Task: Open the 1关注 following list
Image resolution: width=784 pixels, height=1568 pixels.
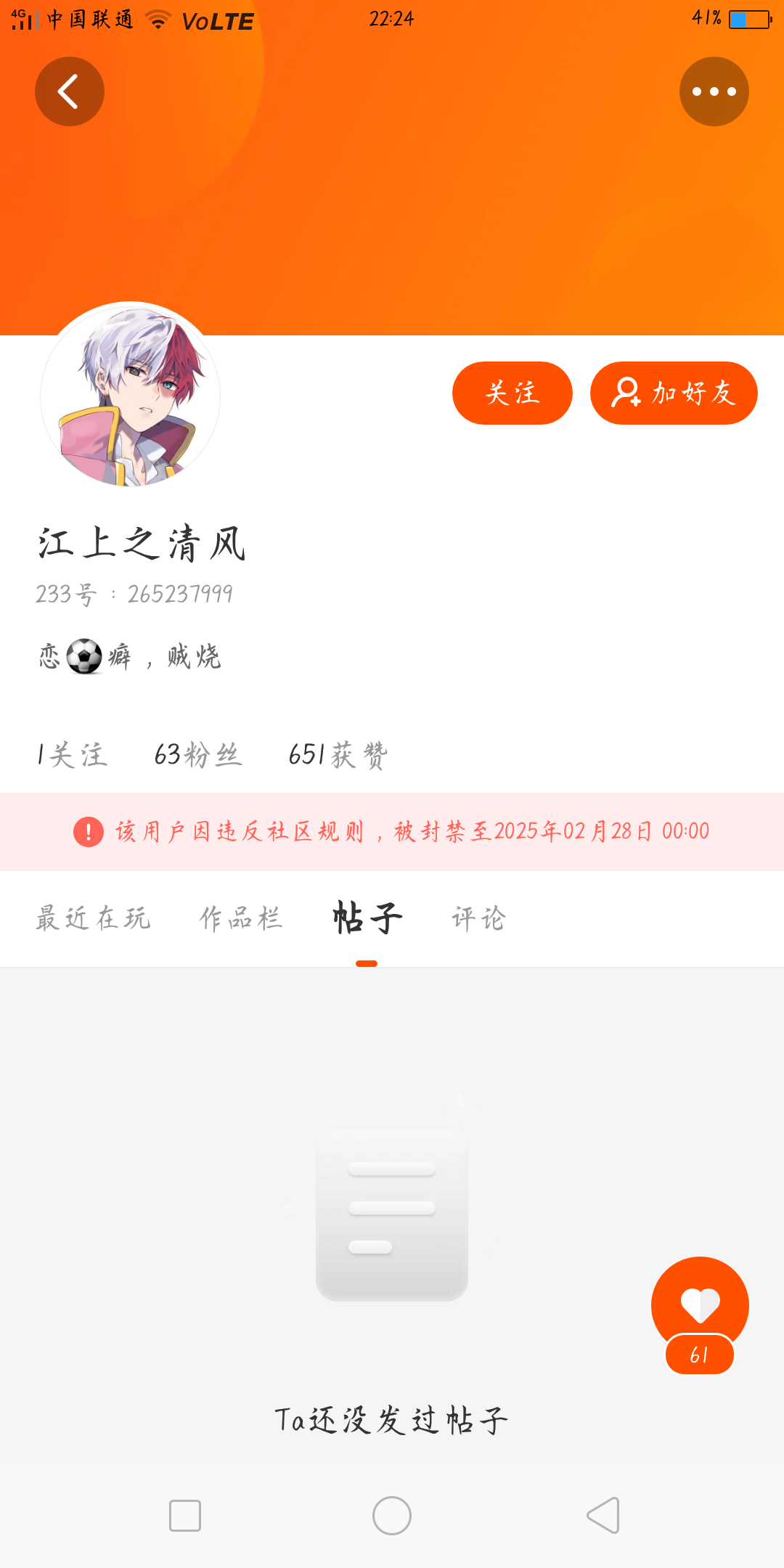Action: [73, 755]
